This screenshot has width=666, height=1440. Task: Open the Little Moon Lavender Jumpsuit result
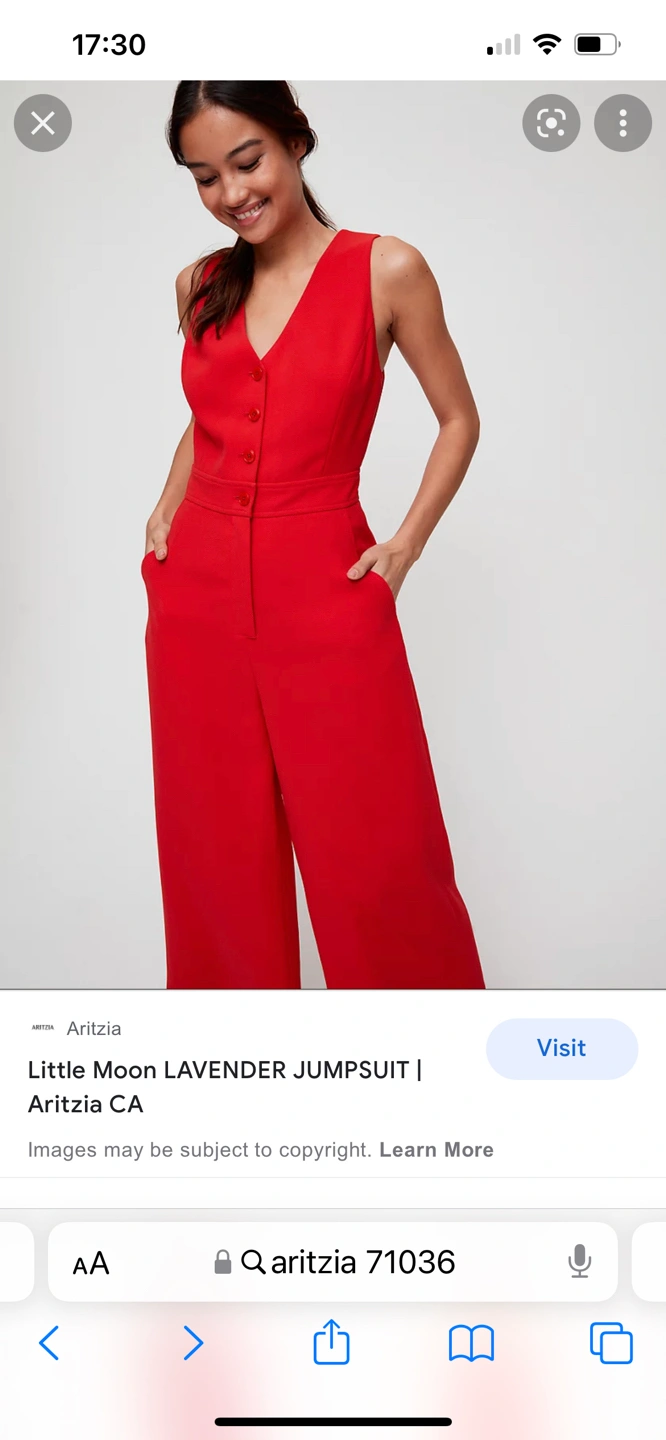tap(224, 1086)
